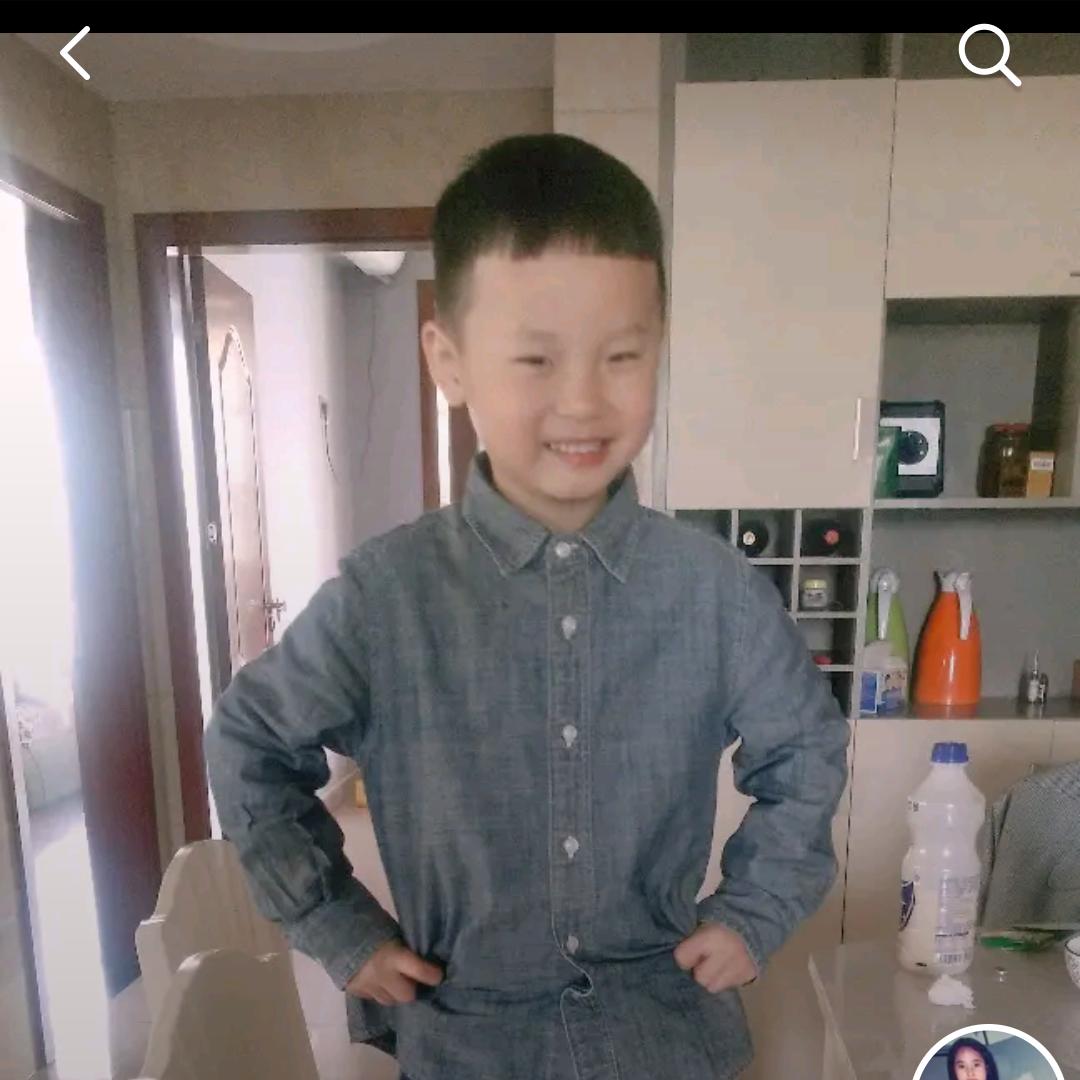The image size is (1080, 1080).
Task: Open the round profile avatar
Action: click(x=987, y=1058)
